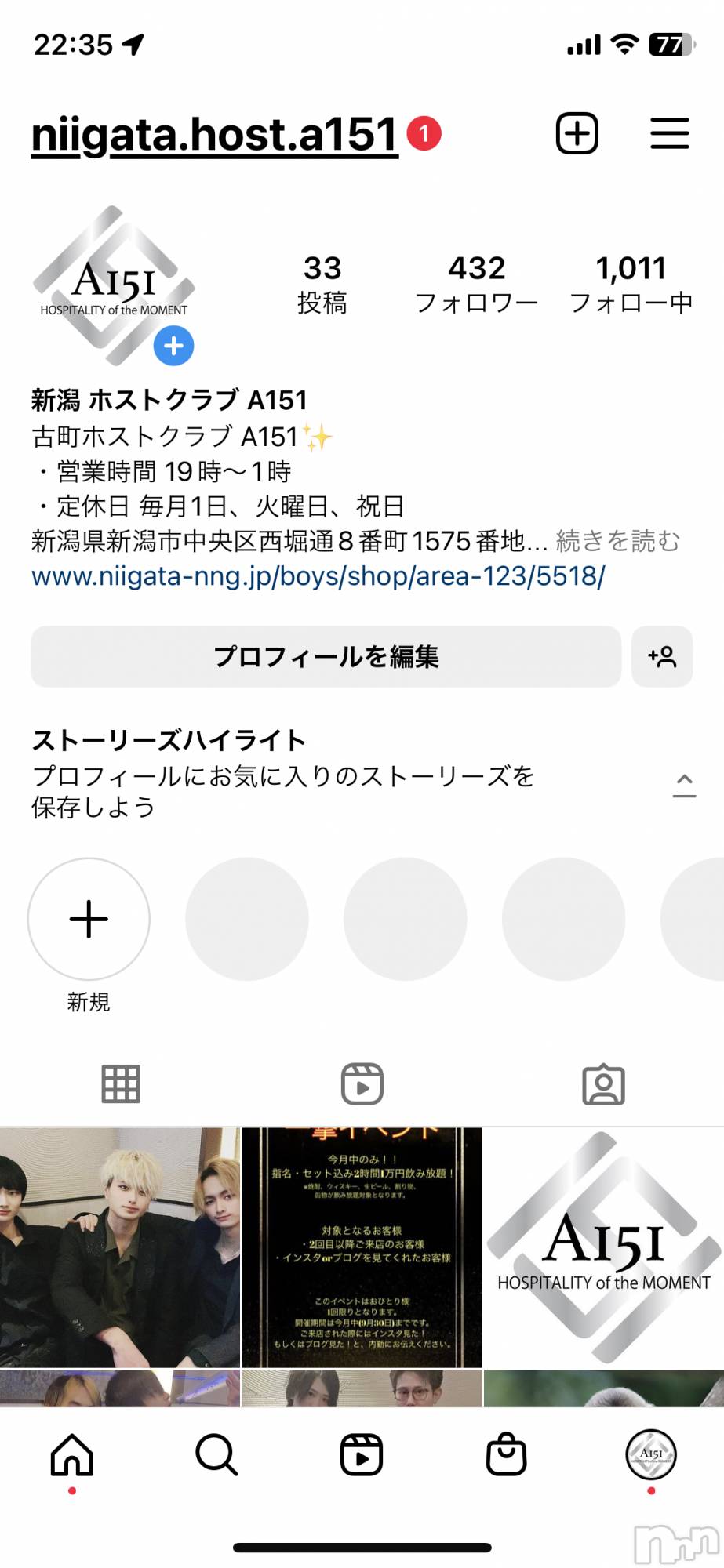This screenshot has width=724, height=1568.
Task: Go to the Home feed tab
Action: (72, 1454)
